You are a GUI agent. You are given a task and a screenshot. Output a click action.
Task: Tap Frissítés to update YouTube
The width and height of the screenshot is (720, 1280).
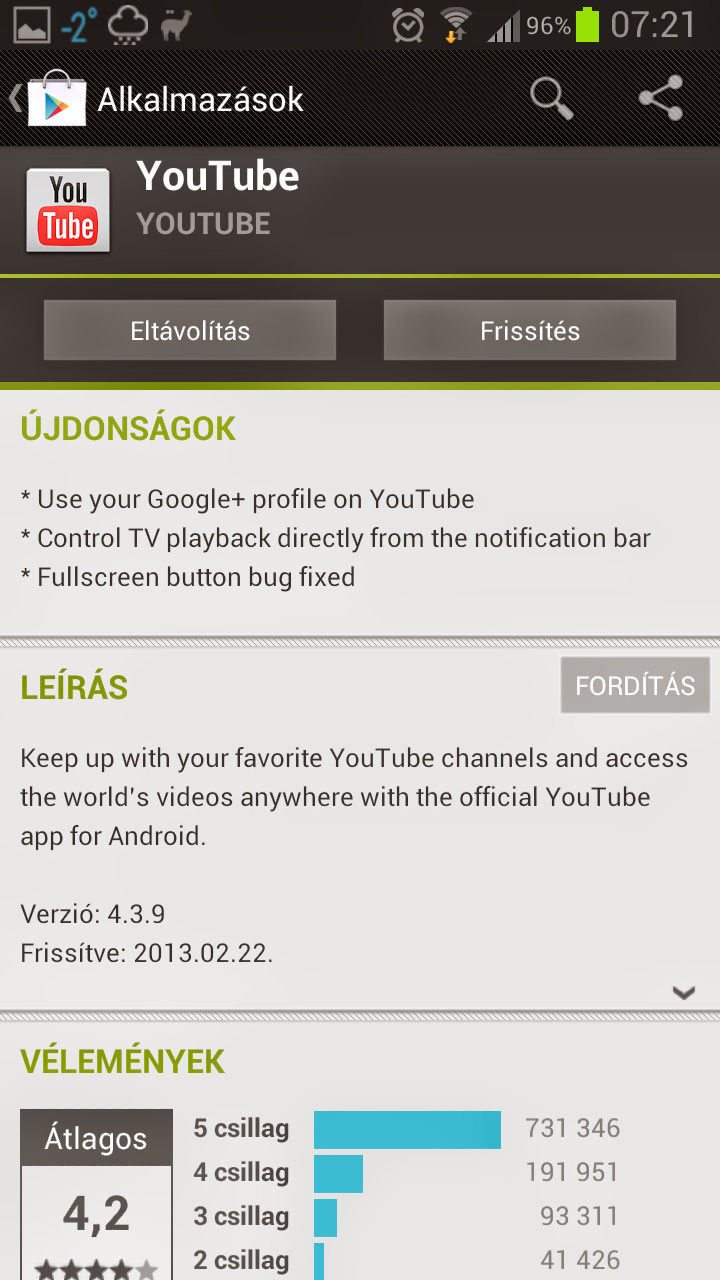[530, 331]
